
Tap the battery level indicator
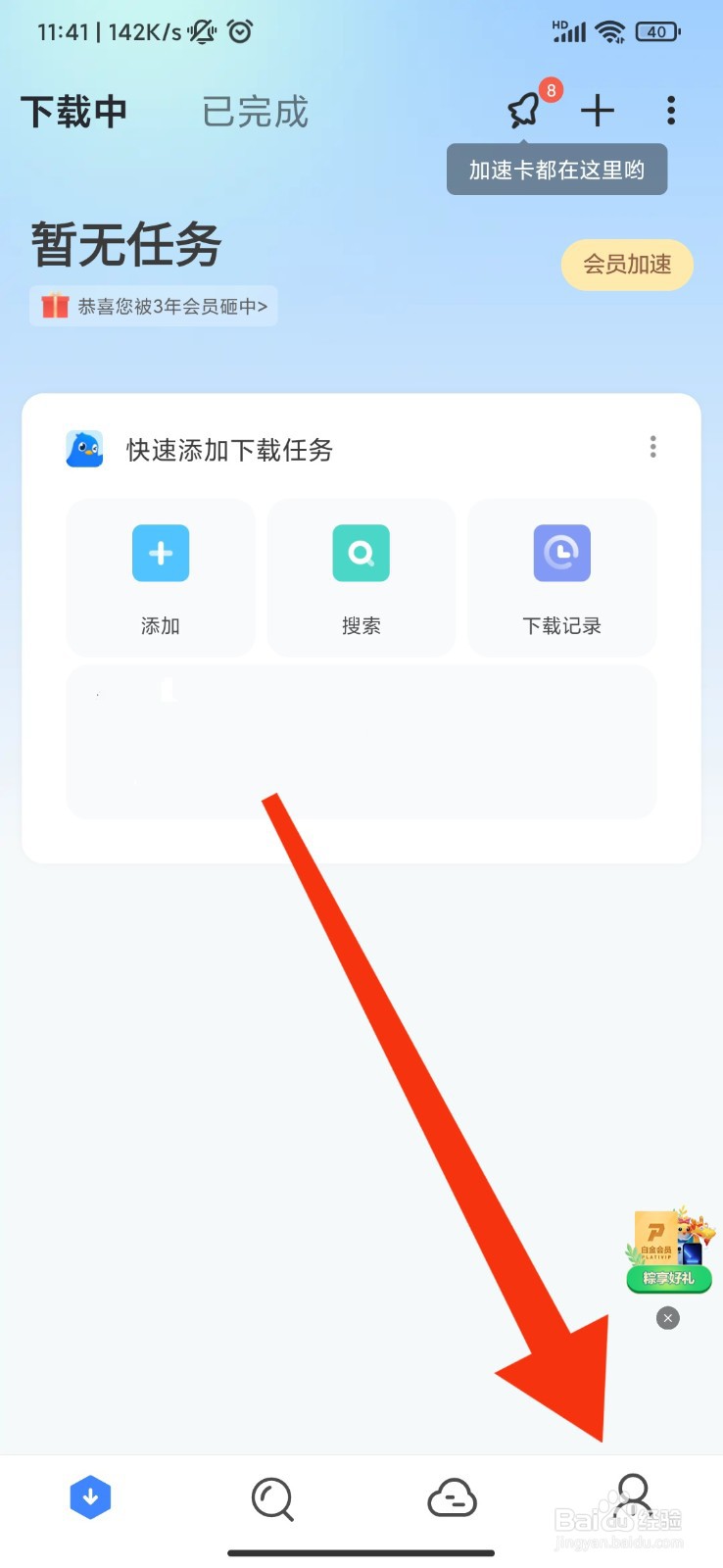657,30
